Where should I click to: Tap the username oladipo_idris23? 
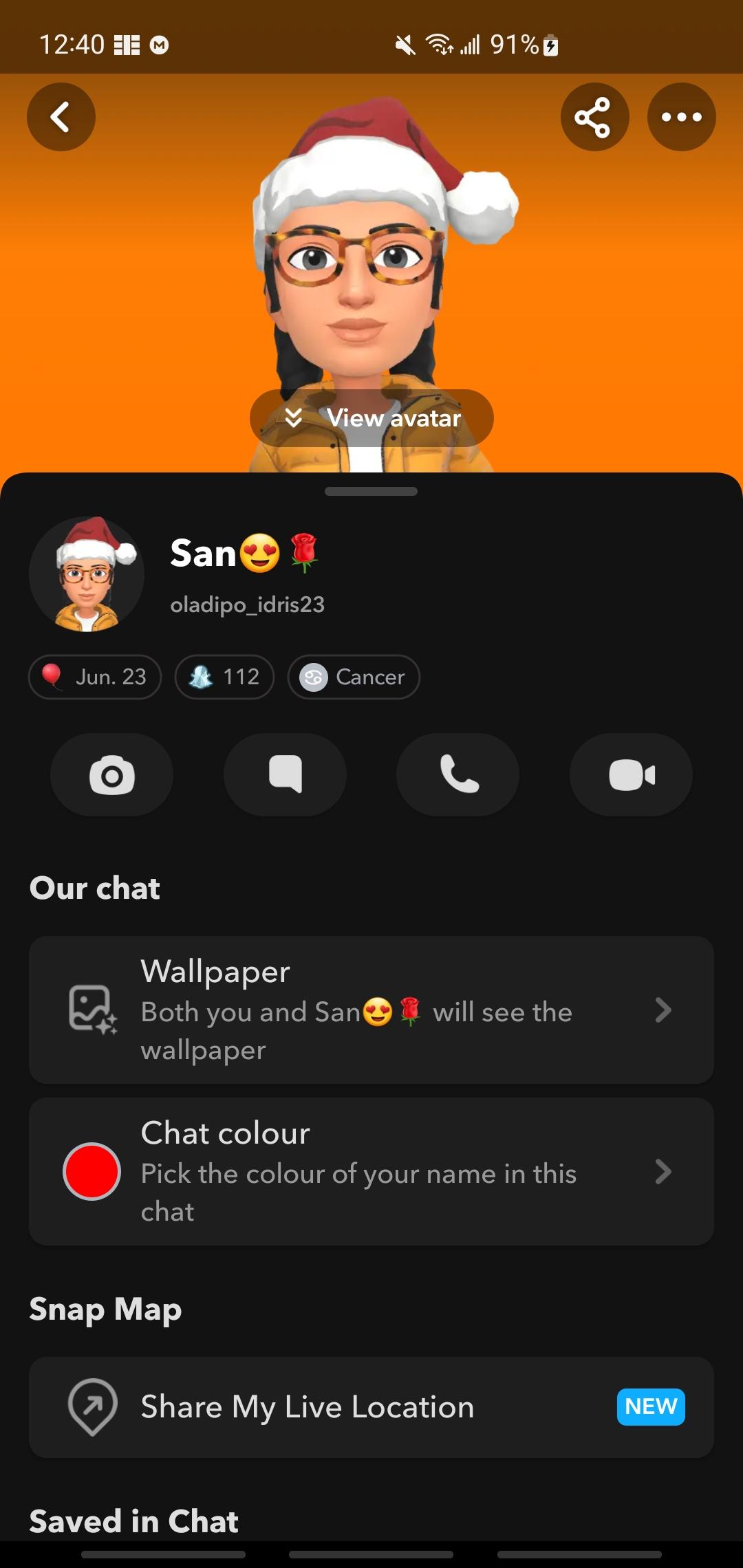coord(248,605)
